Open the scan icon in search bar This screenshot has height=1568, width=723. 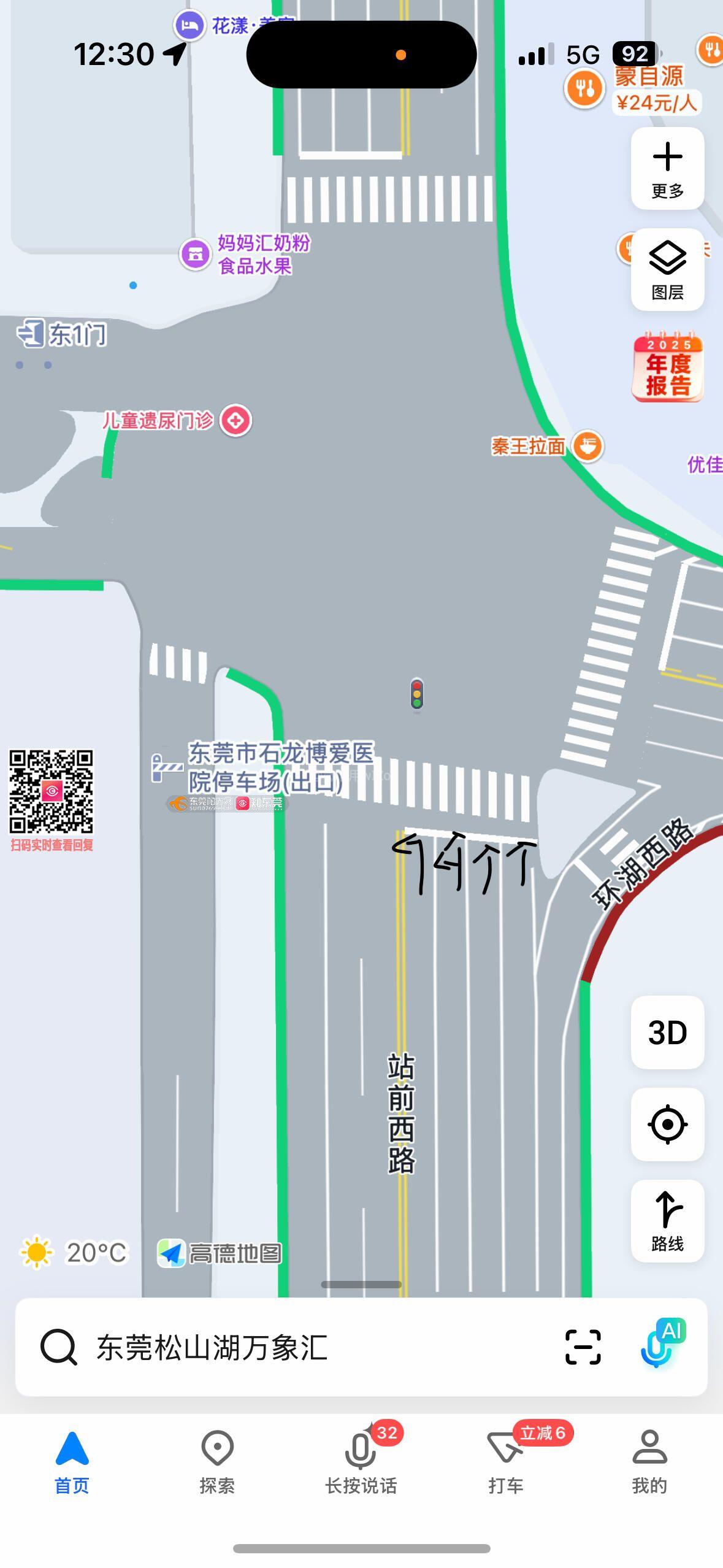(x=582, y=1348)
